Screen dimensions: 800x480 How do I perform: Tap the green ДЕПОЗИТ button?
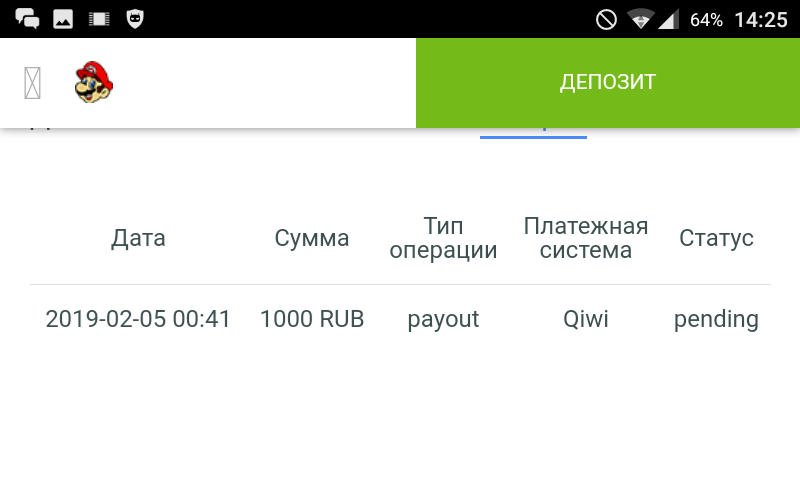(x=607, y=82)
